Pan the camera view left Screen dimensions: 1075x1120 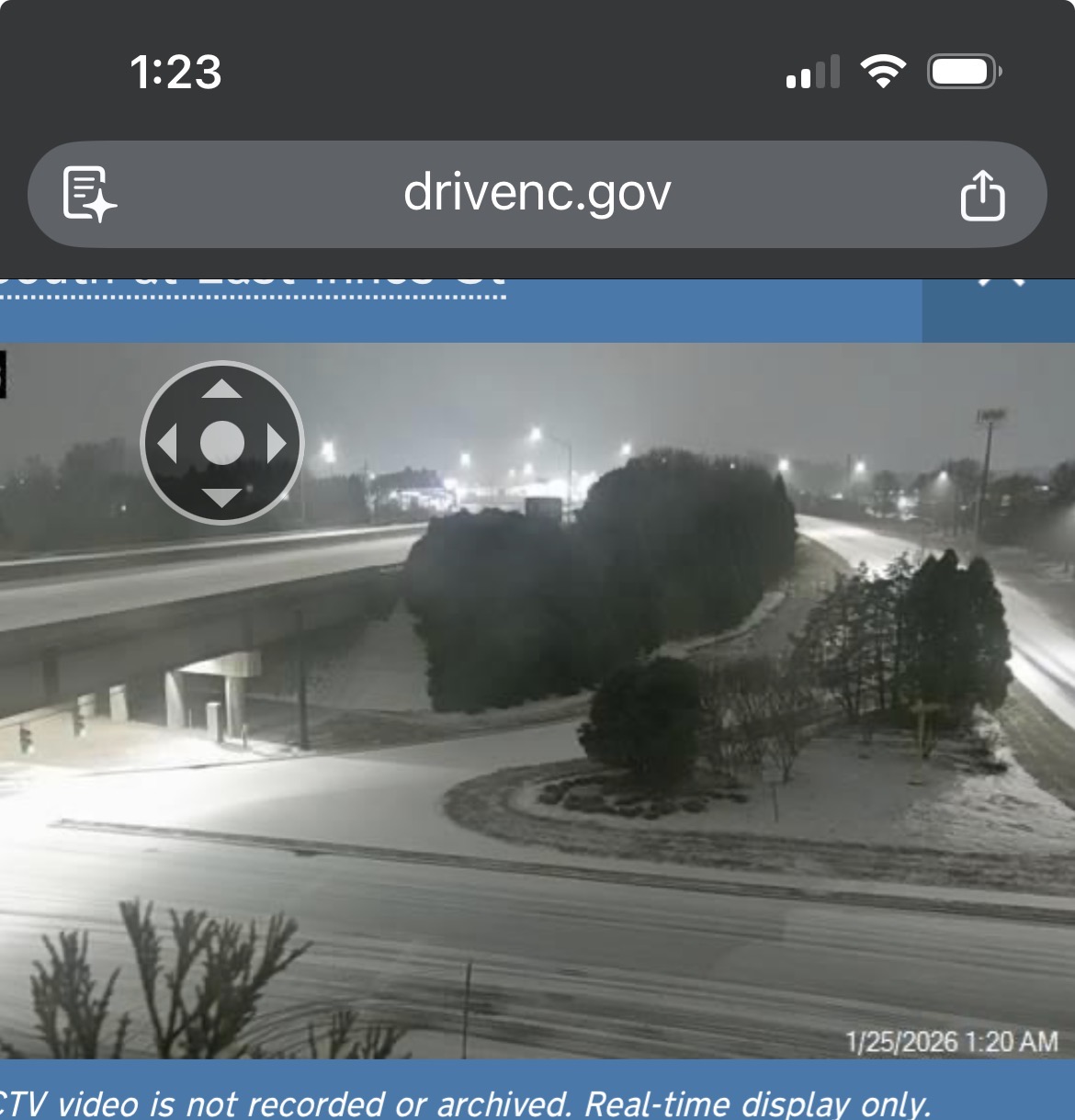(167, 443)
